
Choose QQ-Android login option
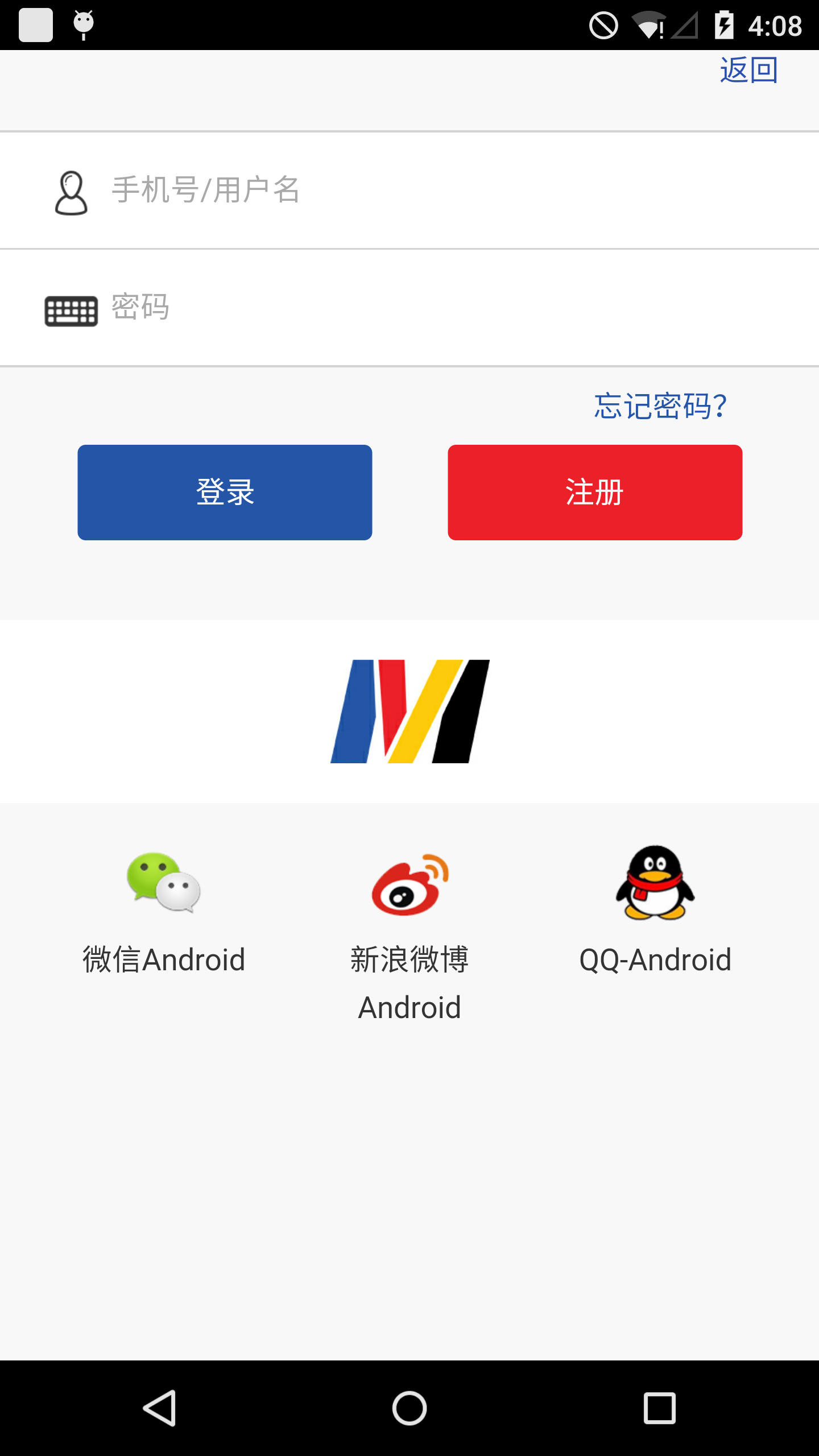pyautogui.click(x=655, y=910)
